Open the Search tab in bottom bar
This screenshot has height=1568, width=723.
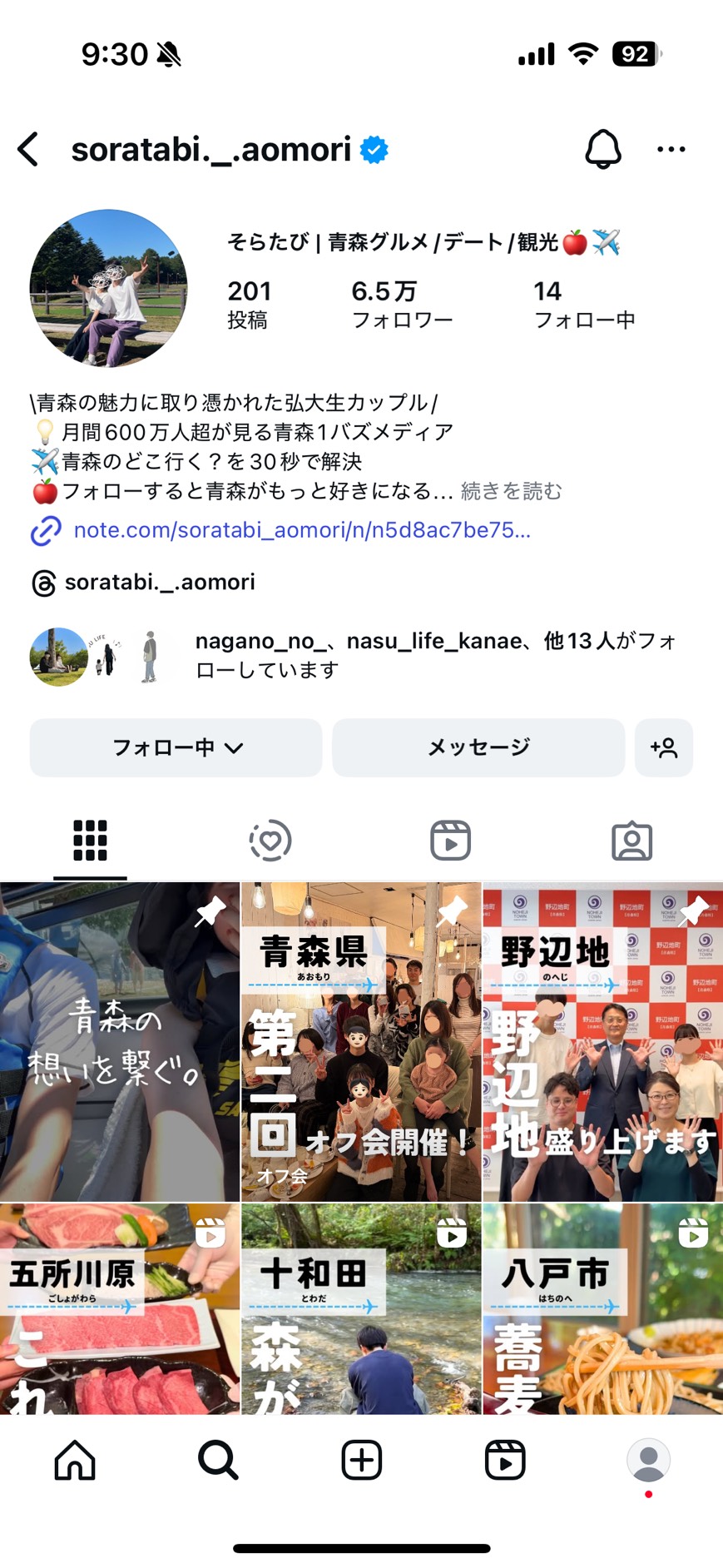coord(218,1460)
